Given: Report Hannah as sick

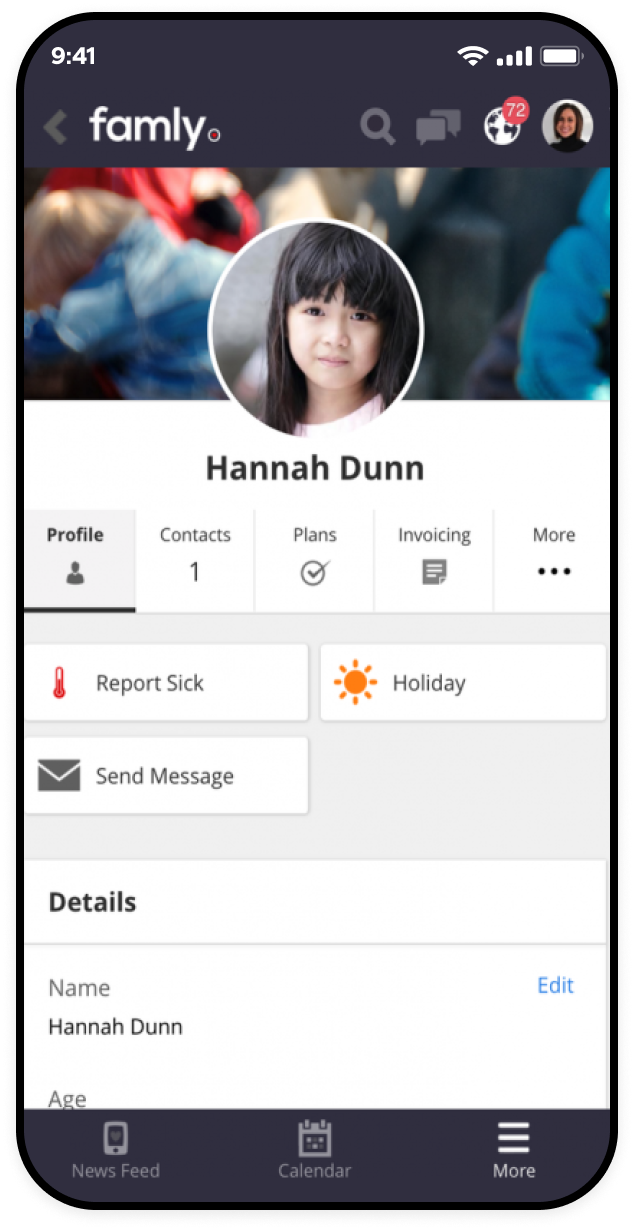Looking at the screenshot, I should click(166, 683).
